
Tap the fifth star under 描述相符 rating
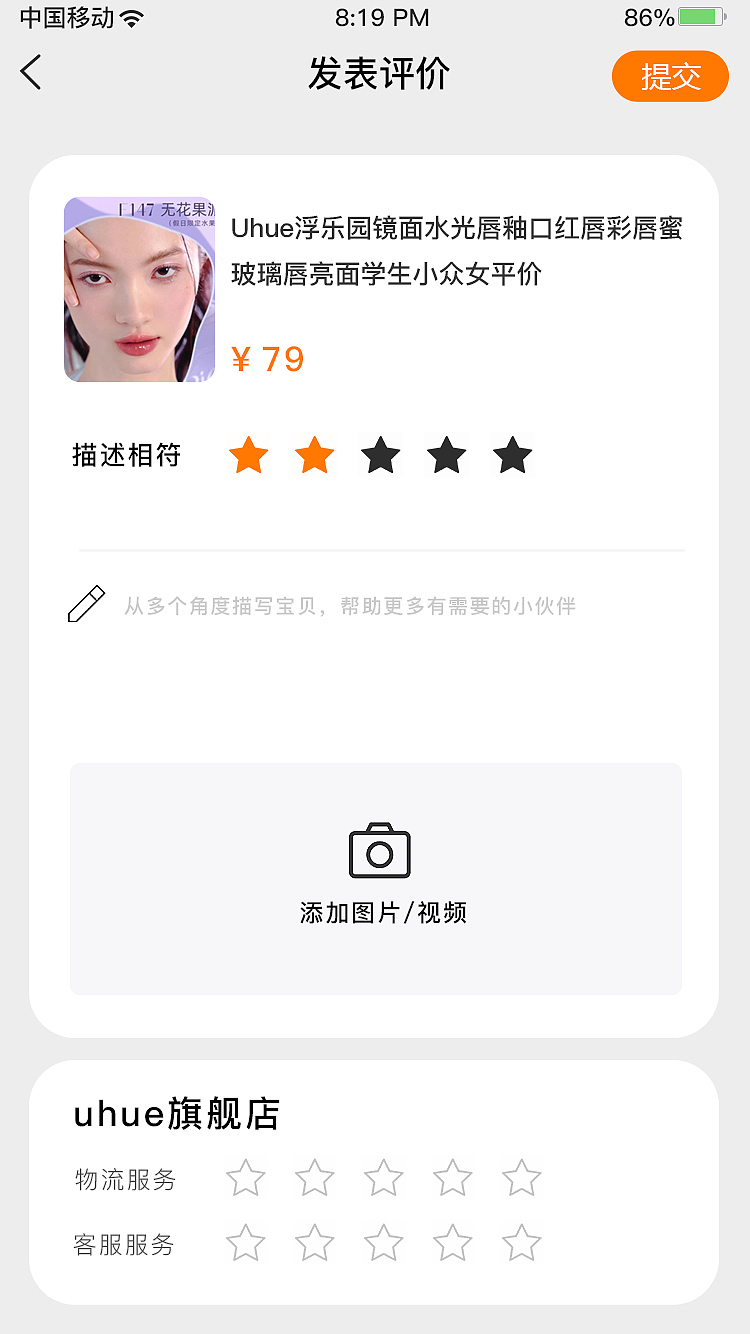tap(511, 455)
